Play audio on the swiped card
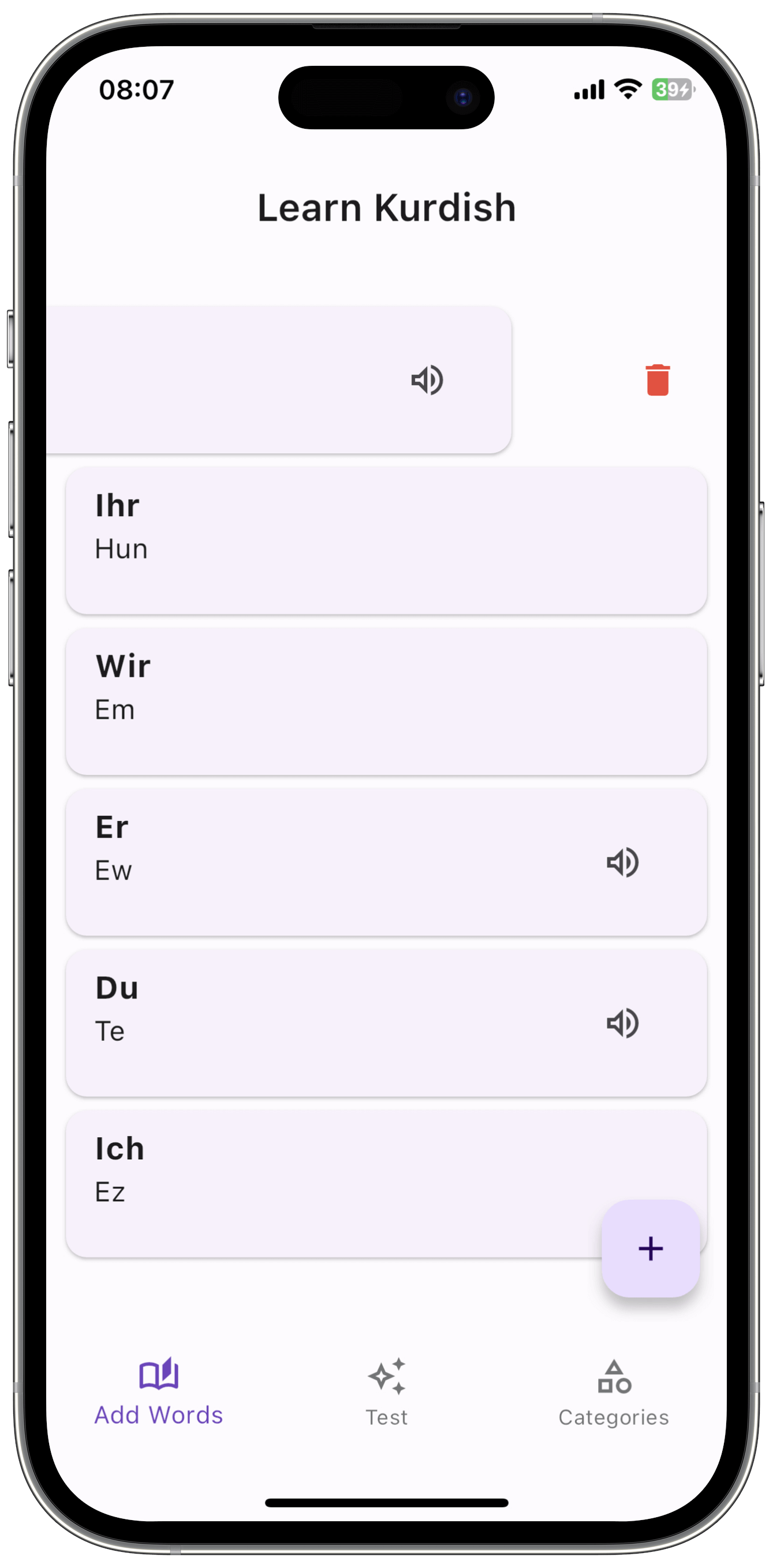Viewport: 773px width, 1568px height. click(427, 380)
